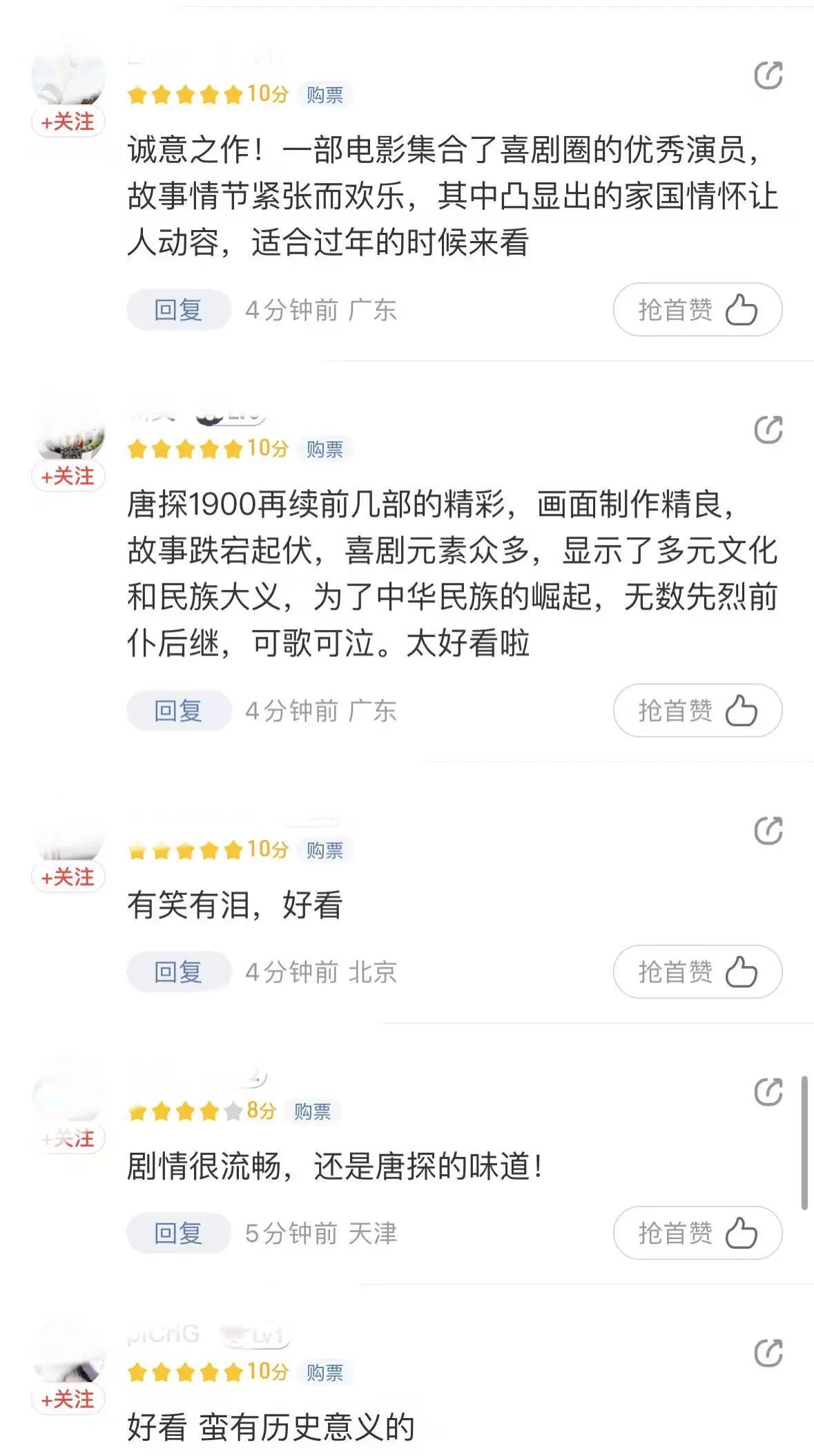
Task: Follow the author of the 唐探1900 review
Action: (x=68, y=477)
